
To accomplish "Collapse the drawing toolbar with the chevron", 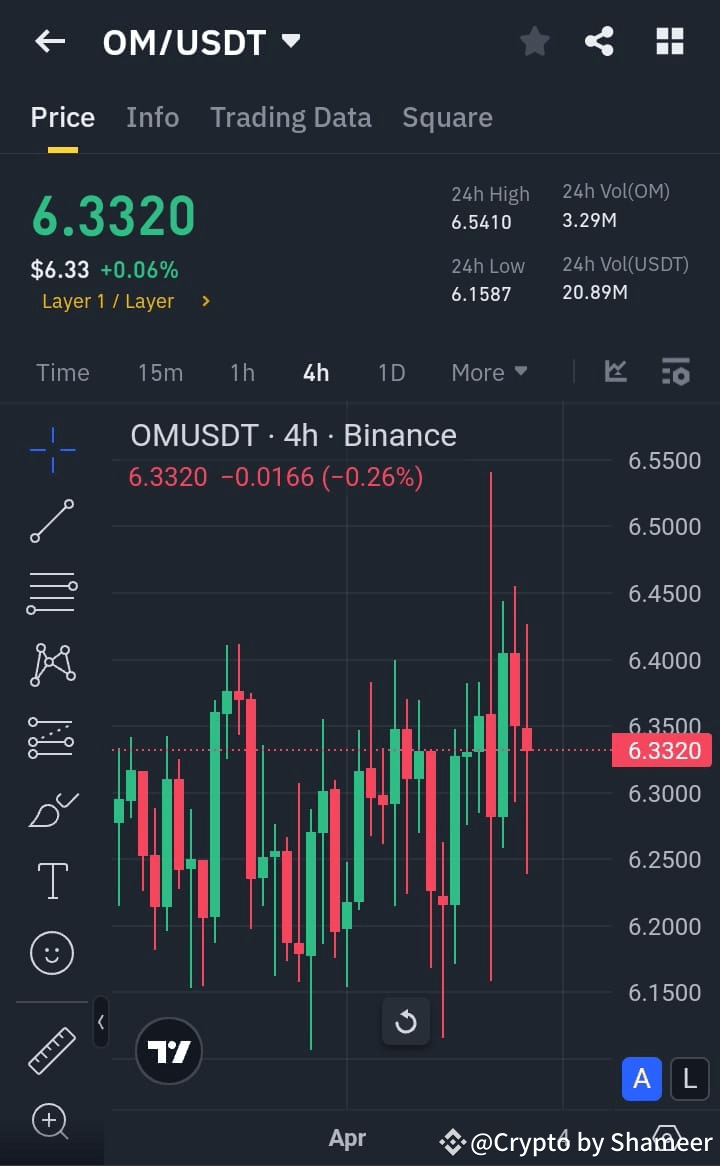I will coord(101,1022).
